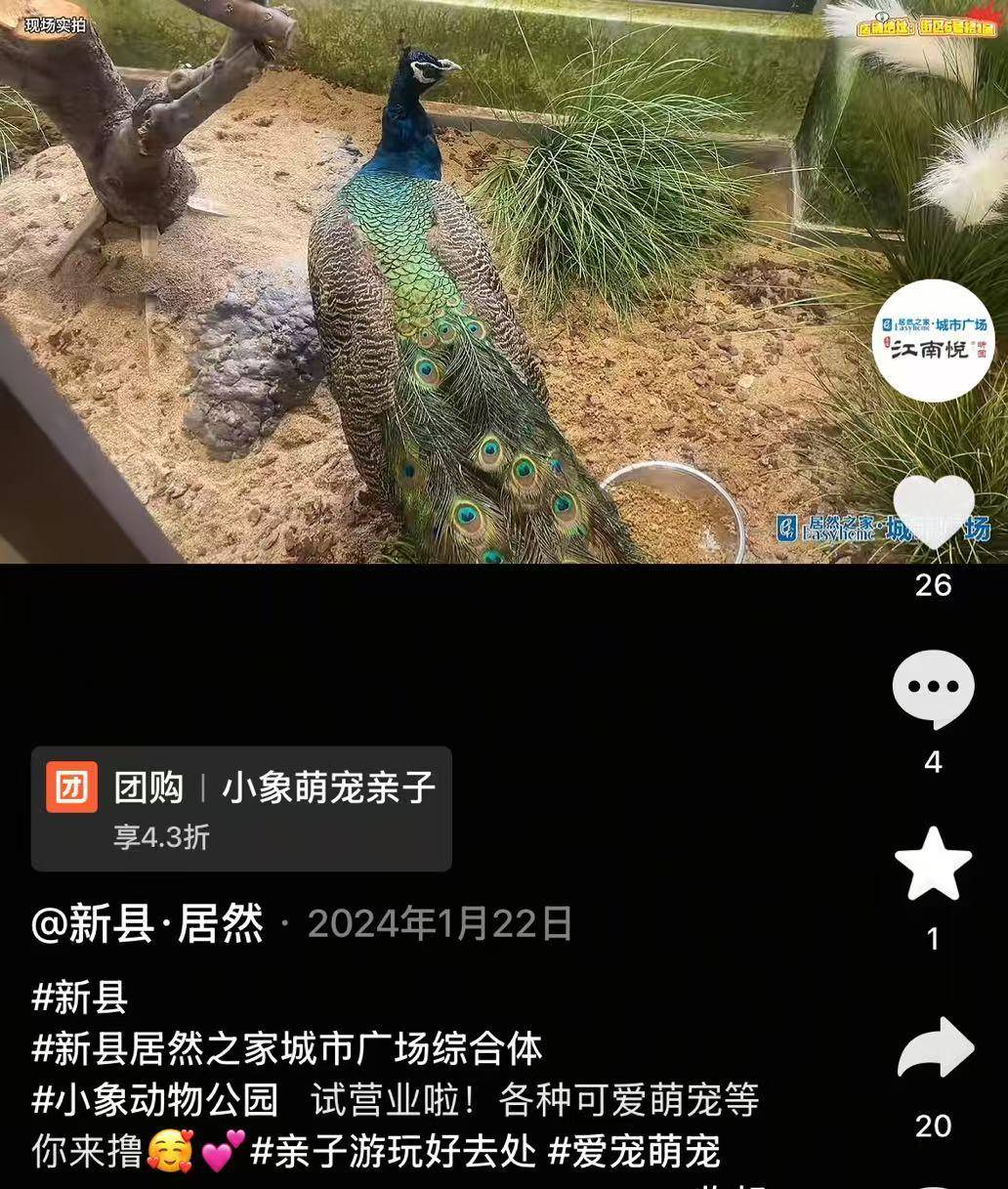Open the #新县 hashtag
The width and height of the screenshot is (1008, 1189).
click(80, 998)
